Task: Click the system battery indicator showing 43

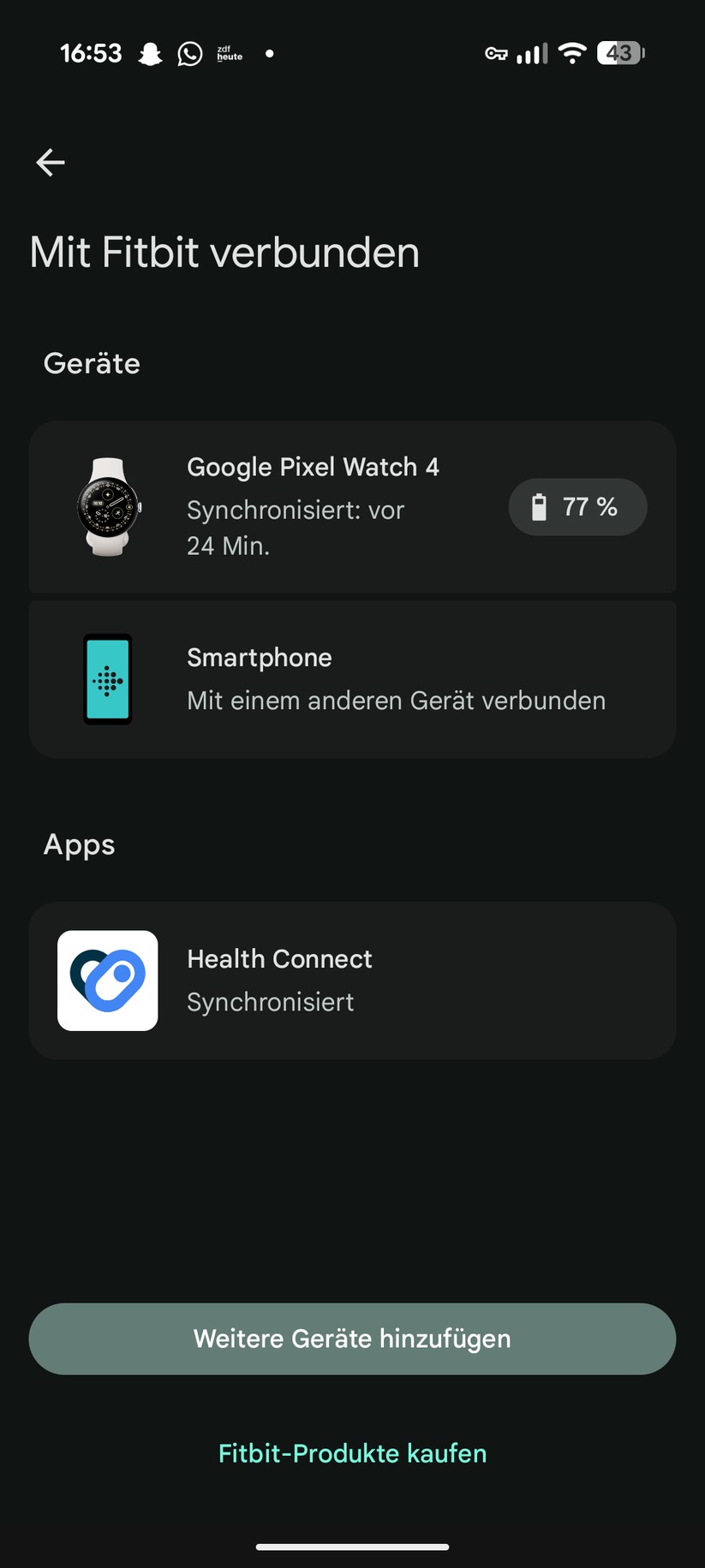Action: click(620, 53)
